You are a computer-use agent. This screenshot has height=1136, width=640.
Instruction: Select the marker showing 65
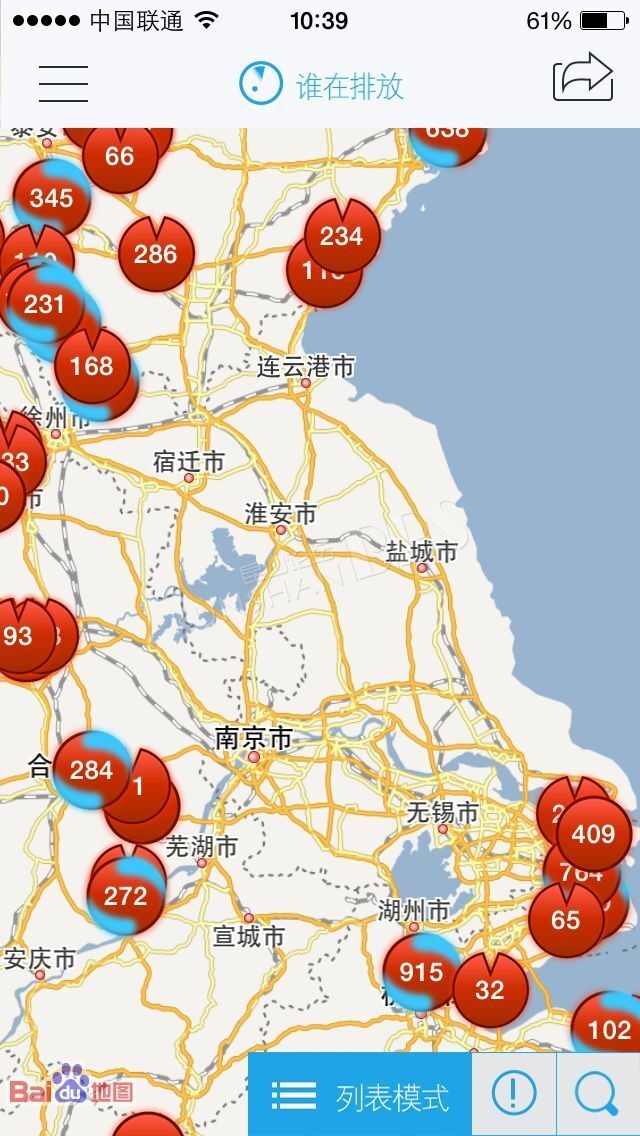click(x=566, y=919)
